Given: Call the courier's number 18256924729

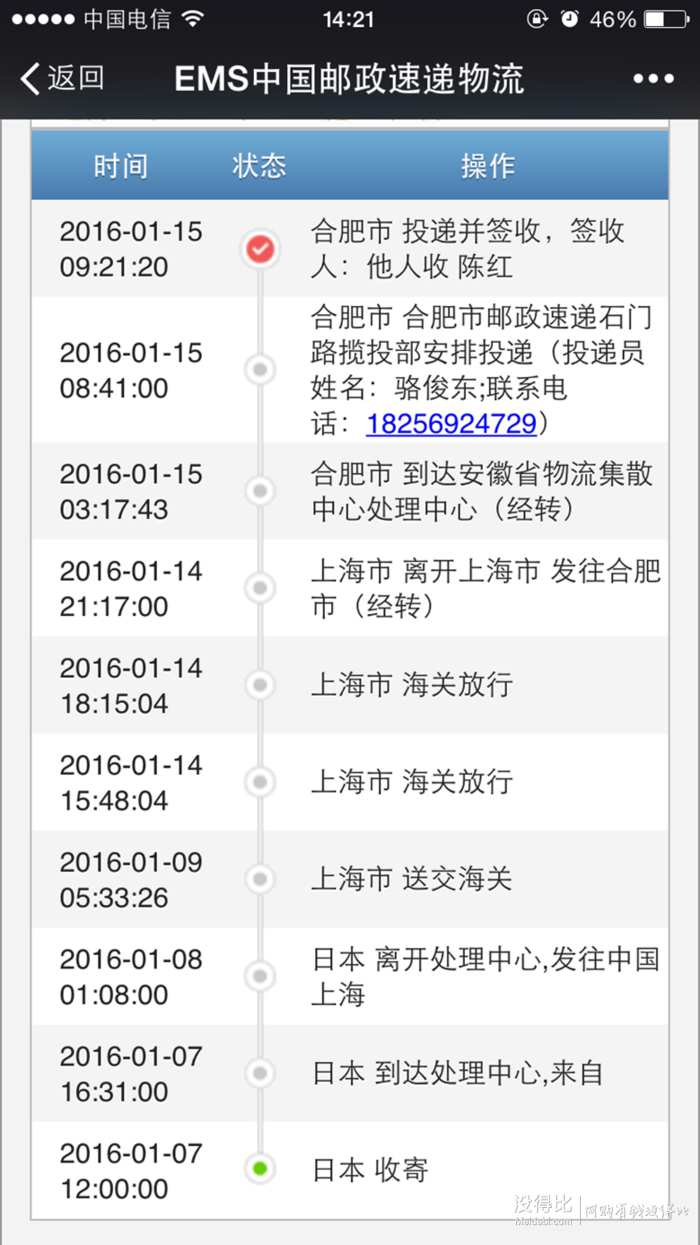Looking at the screenshot, I should 452,424.
